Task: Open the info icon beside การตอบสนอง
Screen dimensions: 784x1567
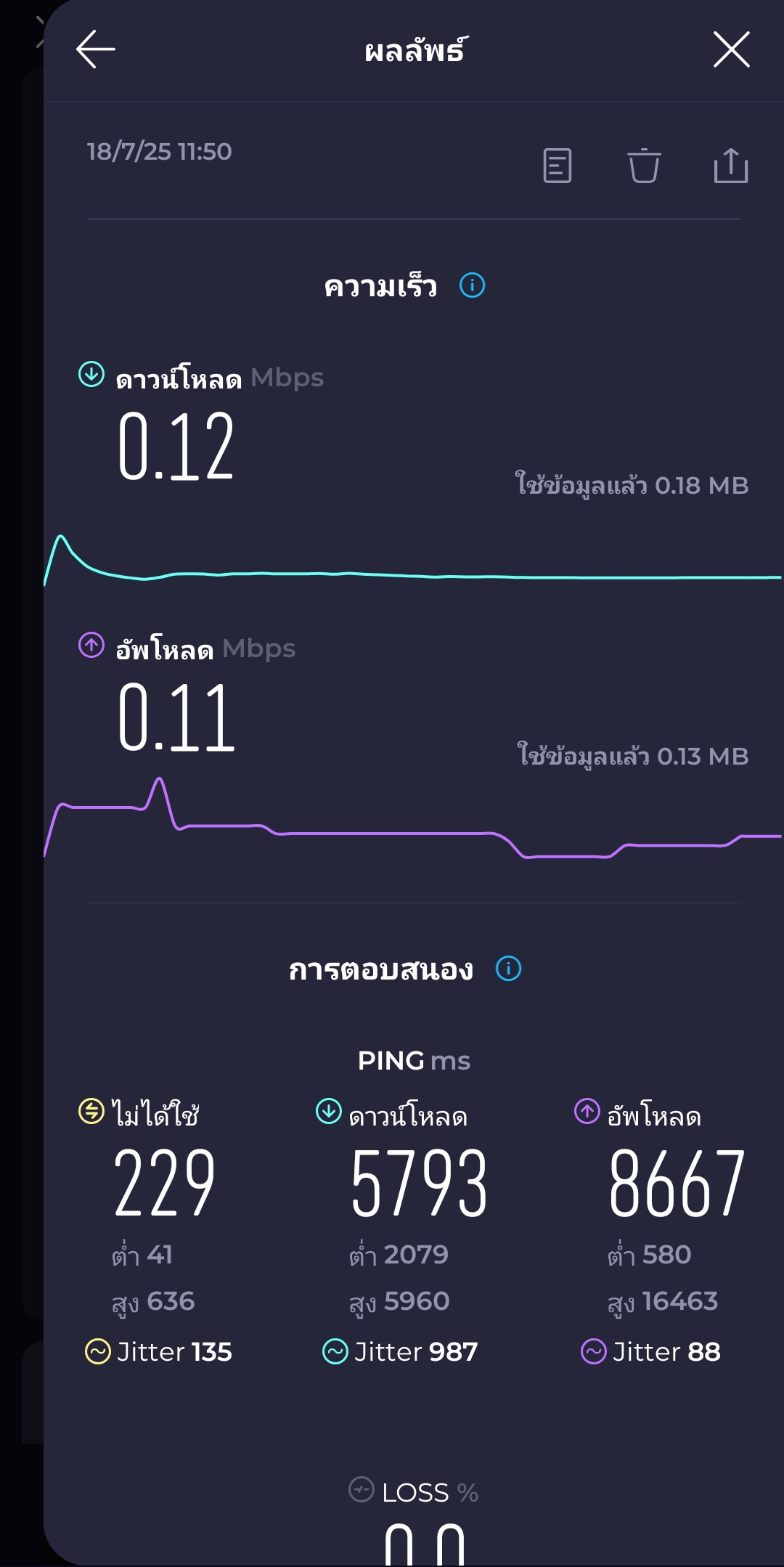Action: point(508,968)
